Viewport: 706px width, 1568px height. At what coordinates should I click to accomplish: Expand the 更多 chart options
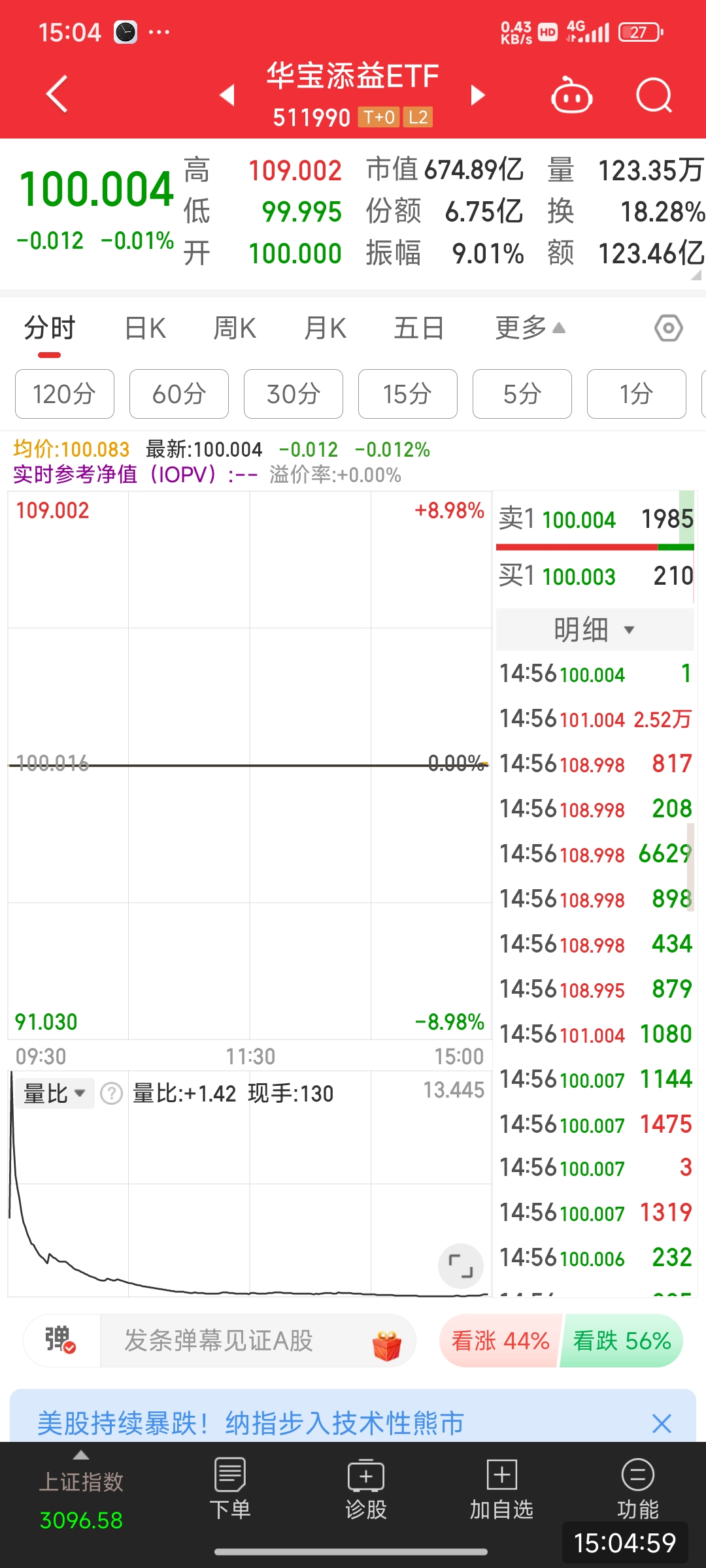529,328
